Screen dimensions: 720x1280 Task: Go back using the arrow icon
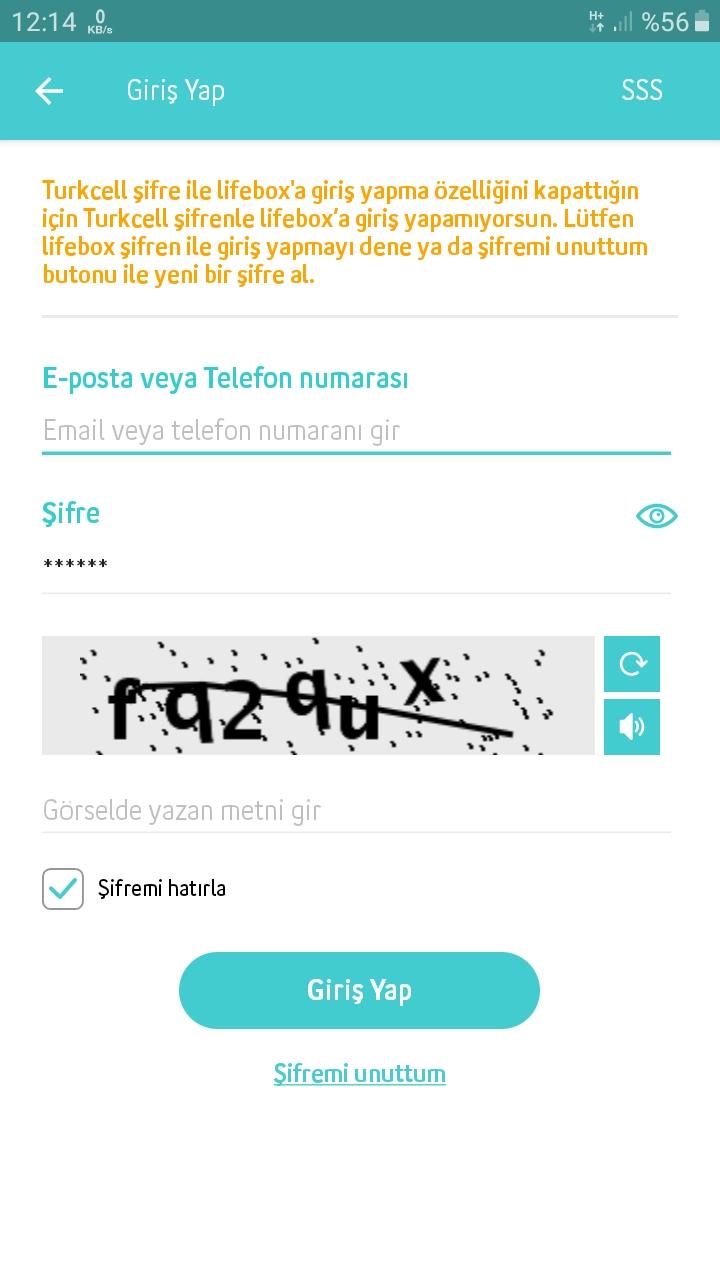[49, 91]
